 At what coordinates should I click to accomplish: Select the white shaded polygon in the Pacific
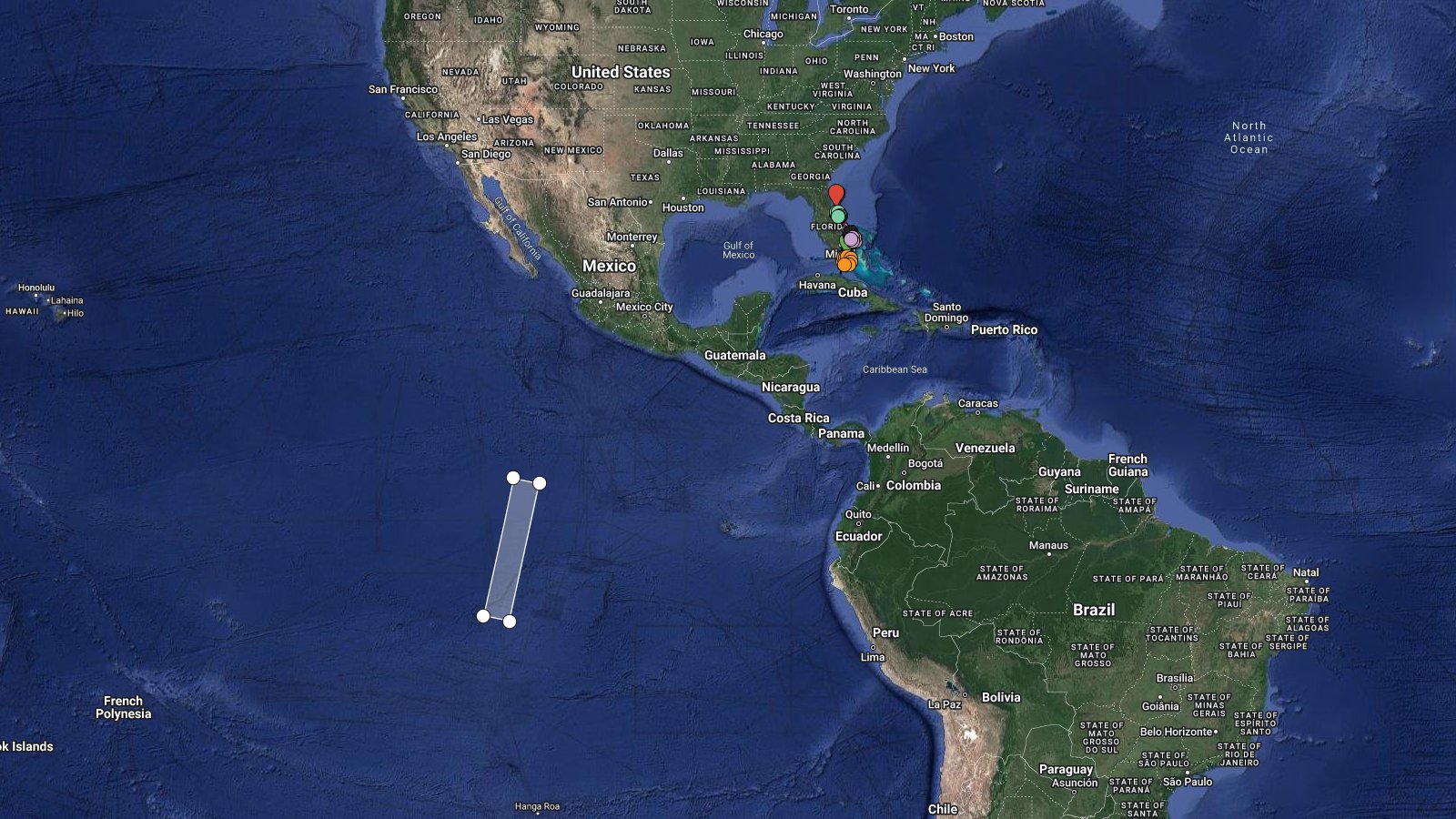pos(511,550)
